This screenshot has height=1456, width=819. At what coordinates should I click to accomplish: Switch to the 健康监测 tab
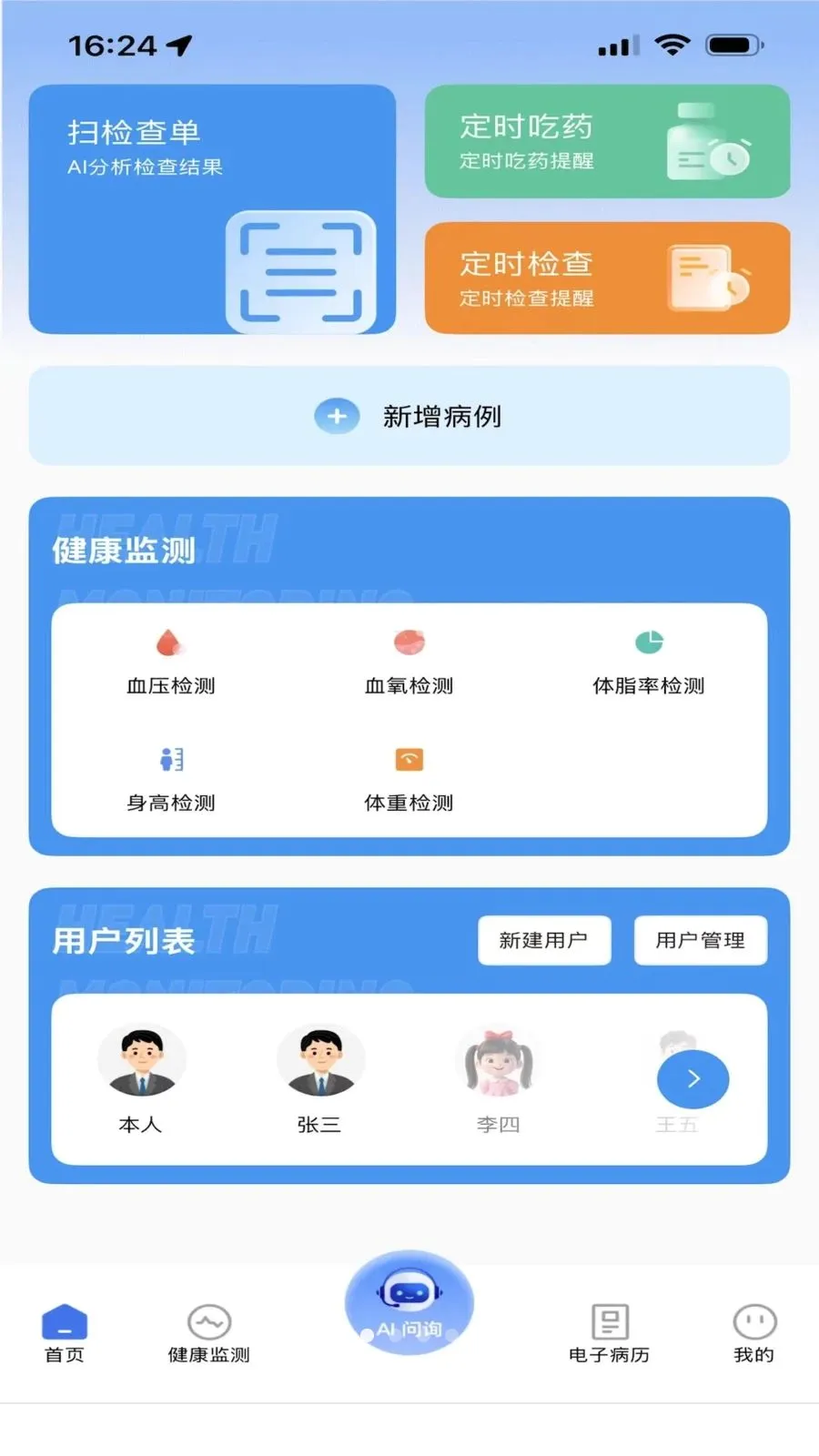point(209,1333)
